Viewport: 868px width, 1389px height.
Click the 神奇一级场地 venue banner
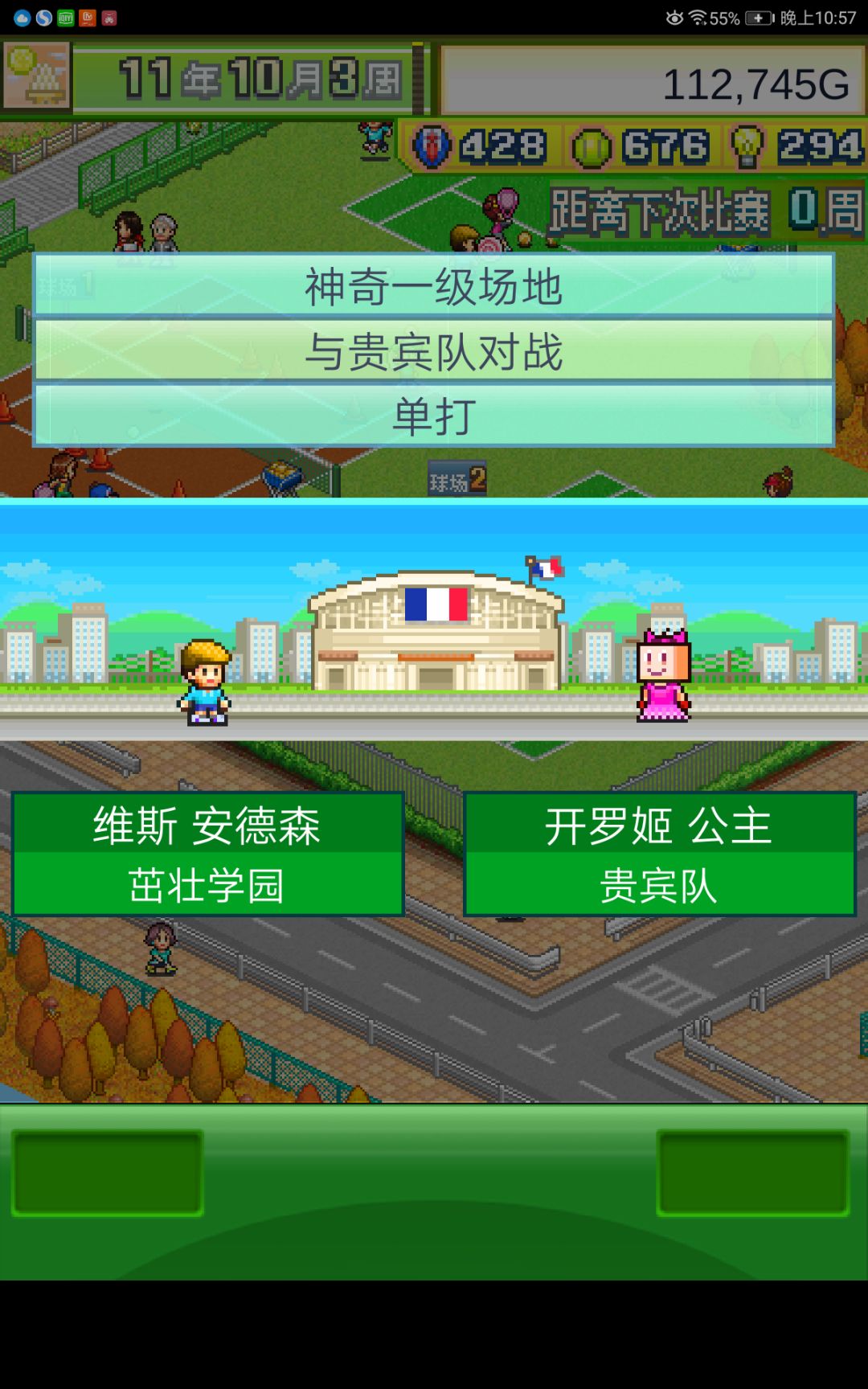pyautogui.click(x=434, y=288)
